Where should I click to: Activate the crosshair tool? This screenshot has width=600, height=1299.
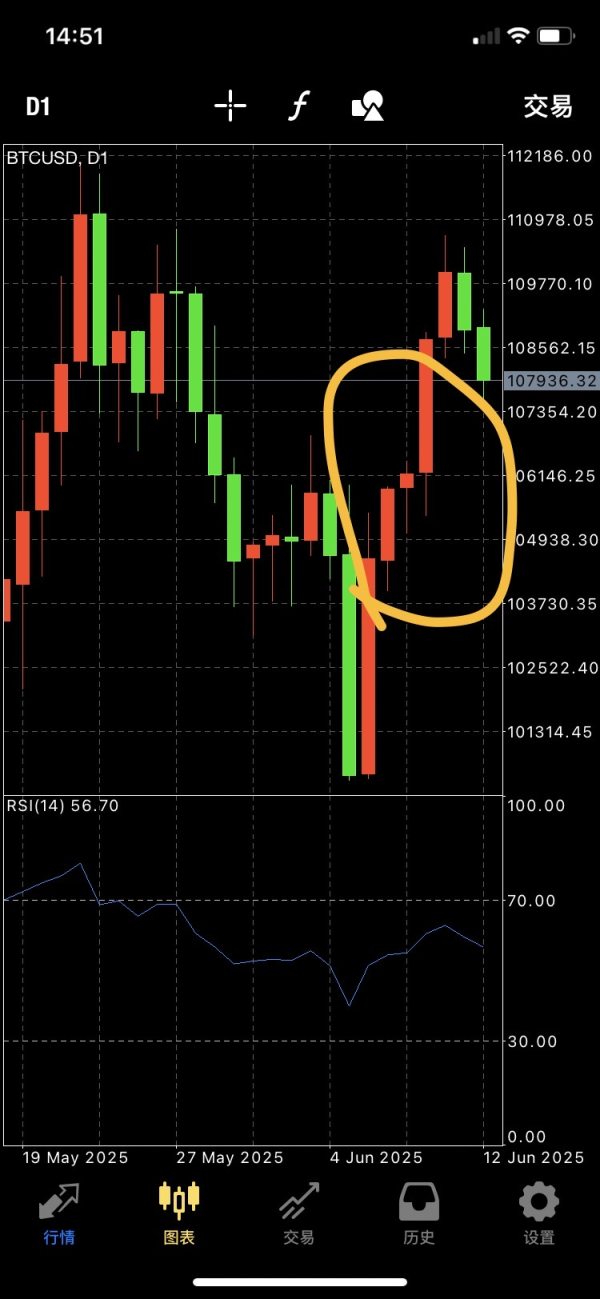(230, 106)
